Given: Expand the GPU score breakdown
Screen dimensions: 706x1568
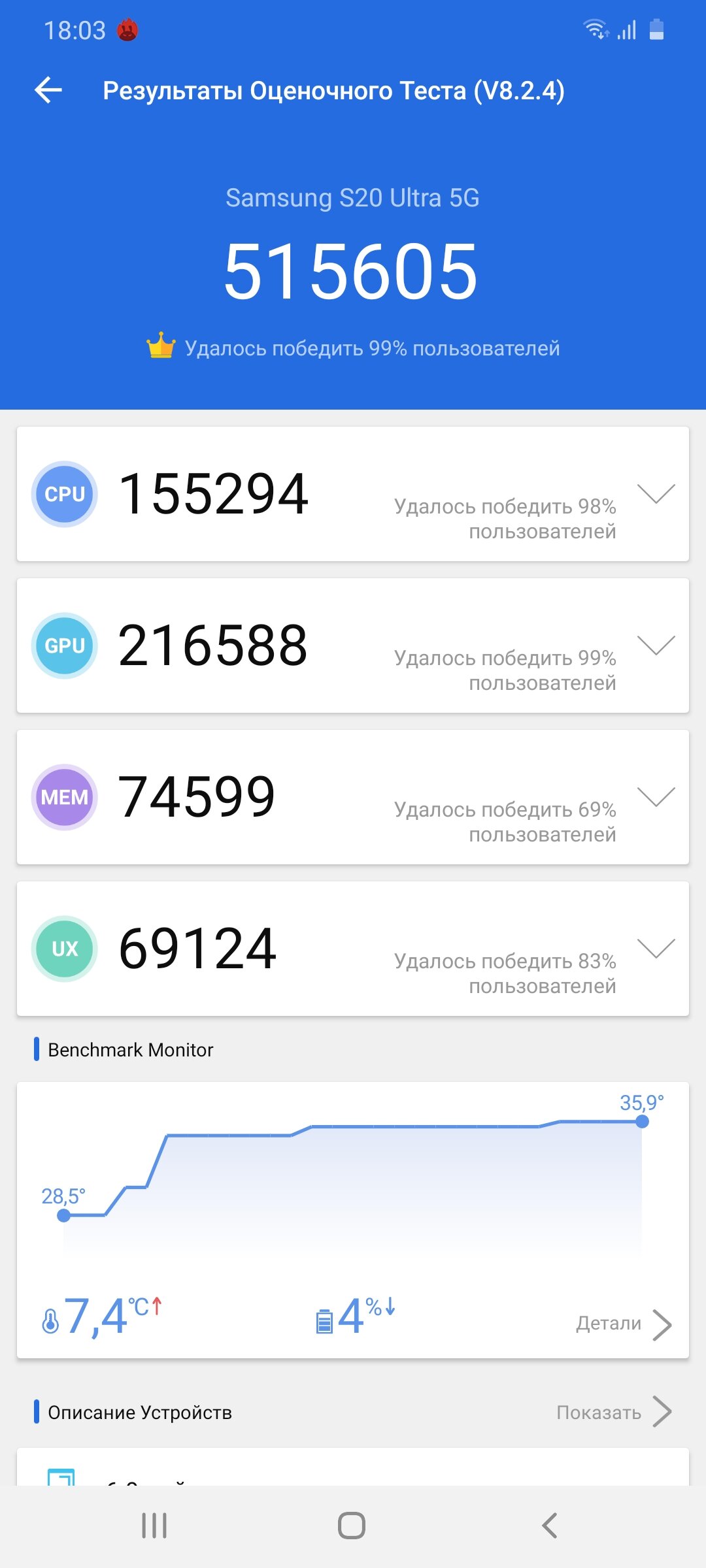Looking at the screenshot, I should click(x=656, y=645).
